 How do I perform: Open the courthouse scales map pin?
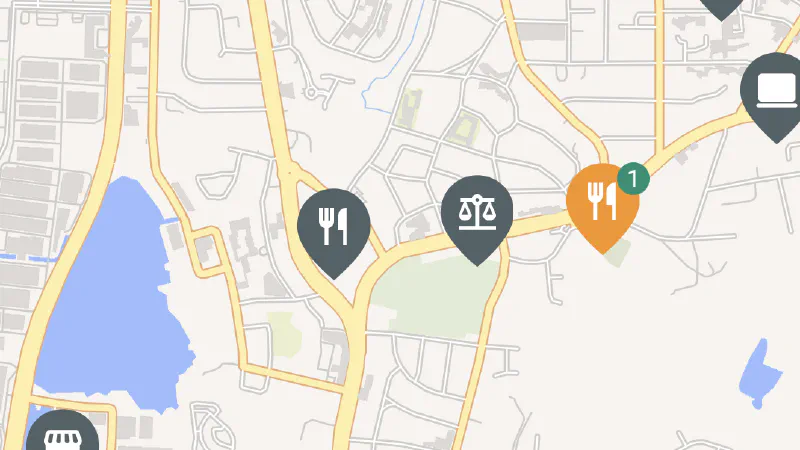point(477,214)
